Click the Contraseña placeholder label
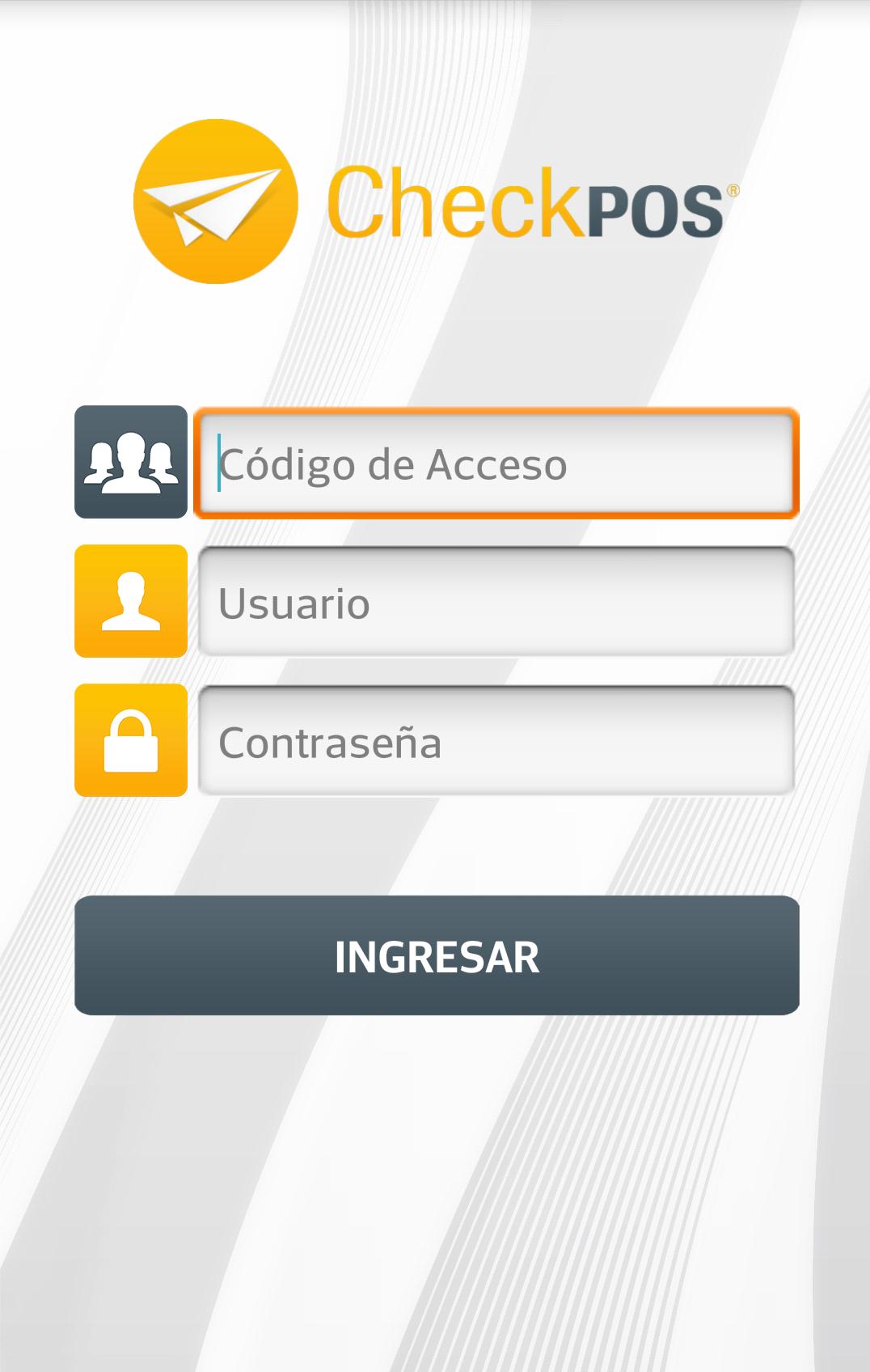 pos(329,741)
